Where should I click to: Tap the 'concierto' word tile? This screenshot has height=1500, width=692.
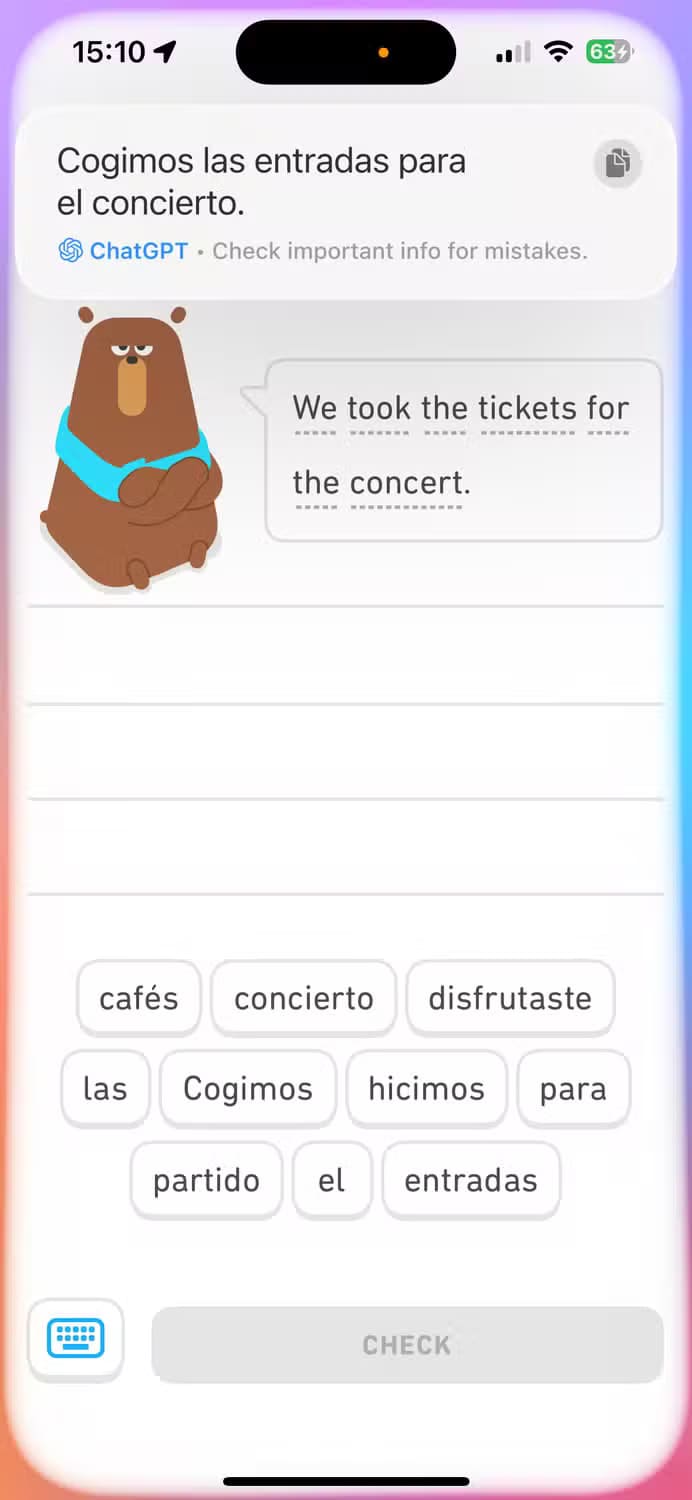pyautogui.click(x=304, y=998)
